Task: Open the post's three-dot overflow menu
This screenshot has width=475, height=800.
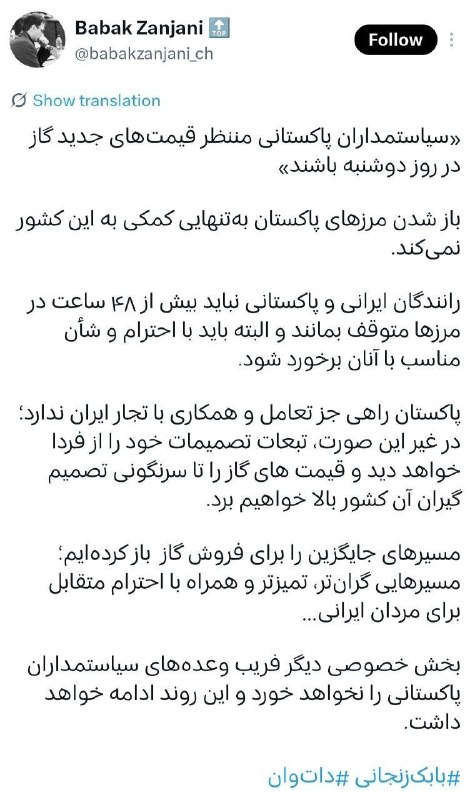Action: pos(452,40)
